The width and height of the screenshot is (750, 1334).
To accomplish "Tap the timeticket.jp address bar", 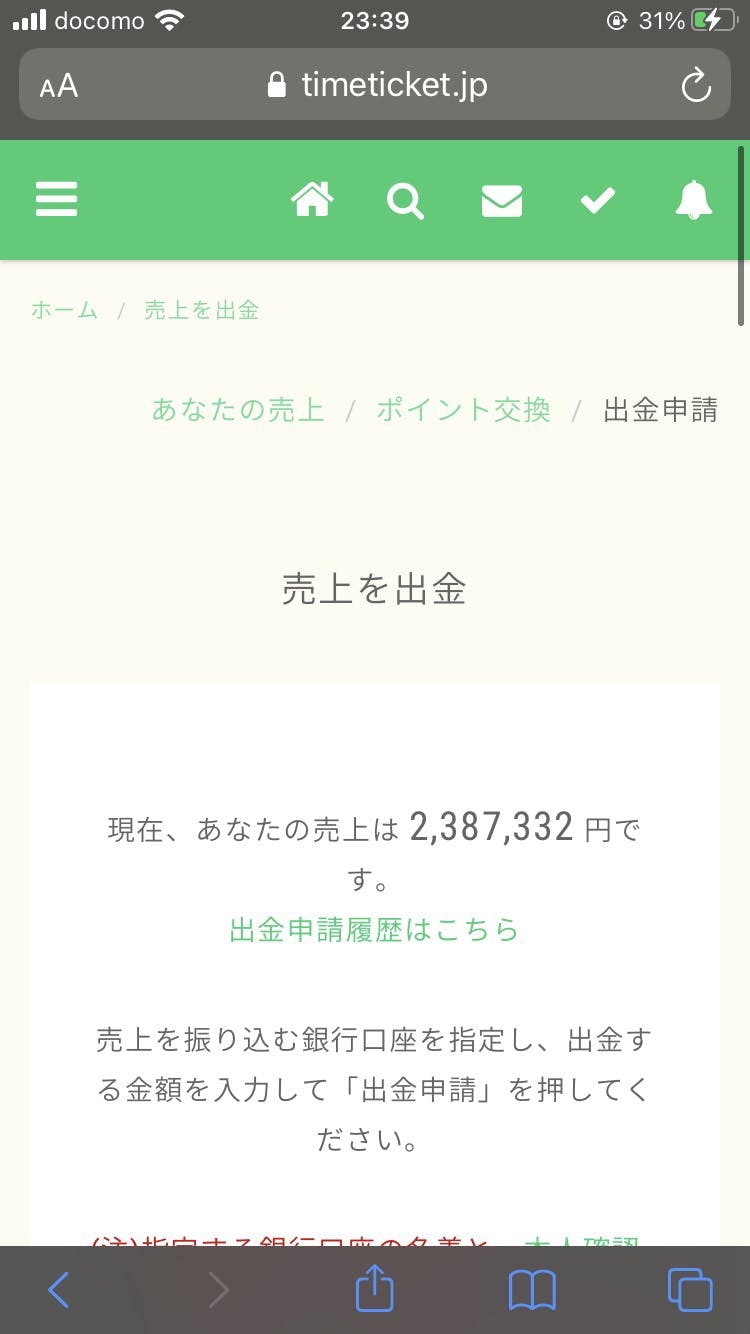I will click(378, 85).
